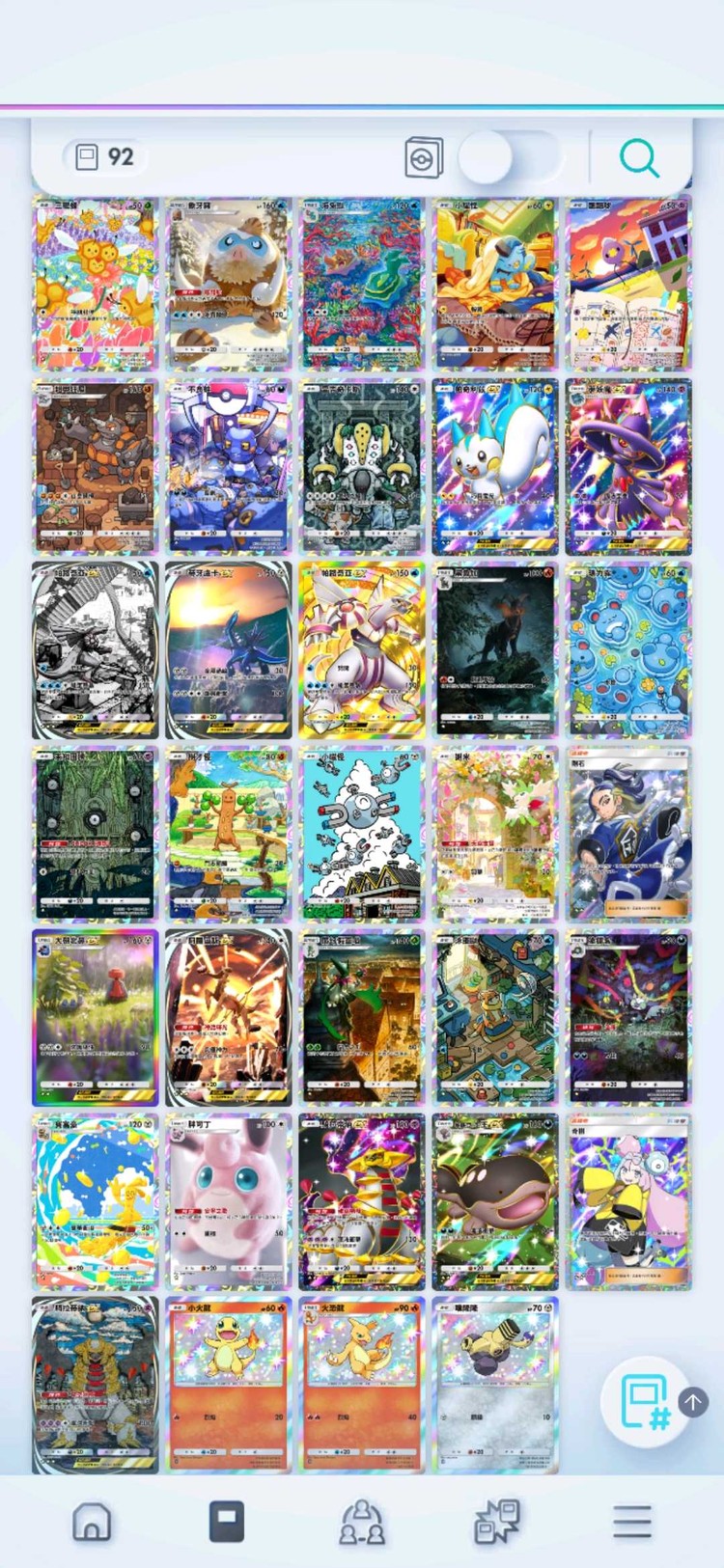View the Mamoswine card
724x1568 pixels.
[228, 284]
